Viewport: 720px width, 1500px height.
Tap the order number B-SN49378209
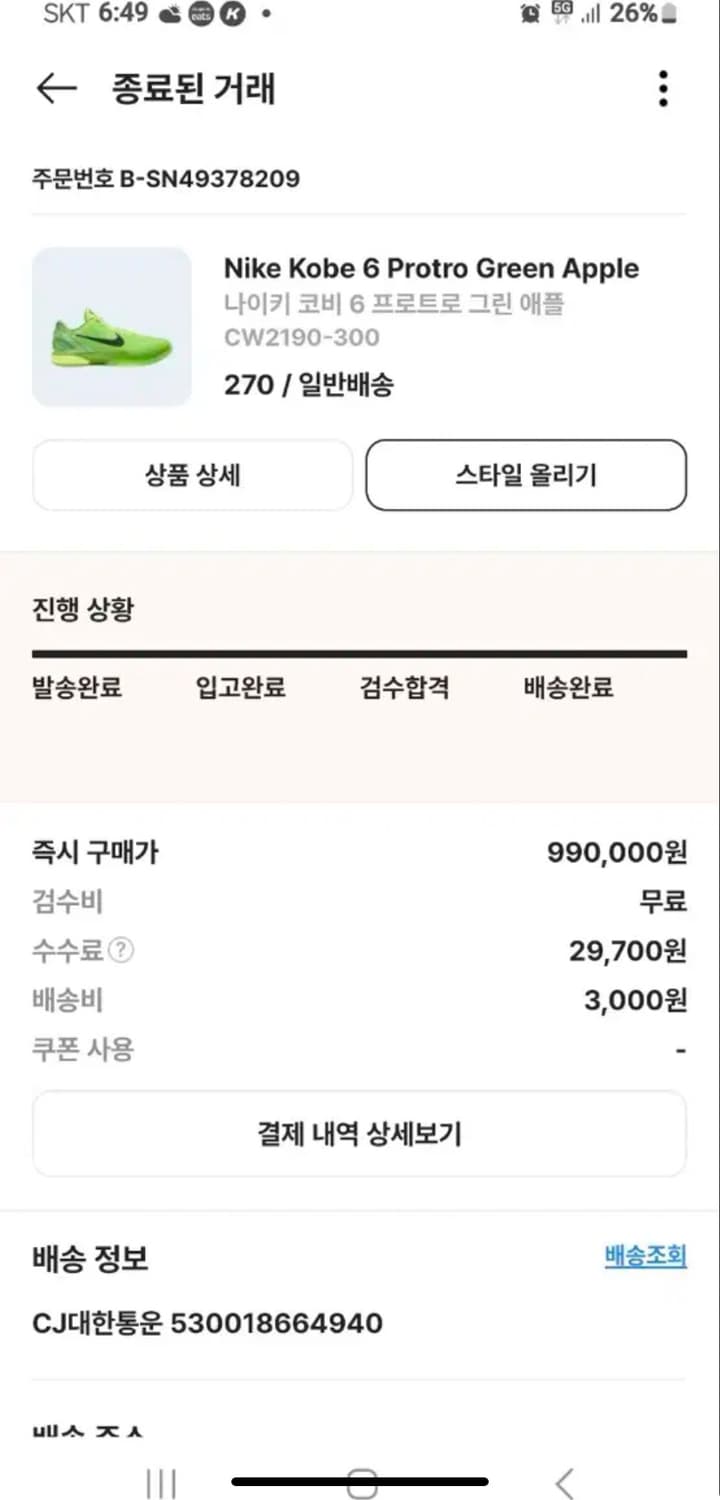[x=166, y=180]
